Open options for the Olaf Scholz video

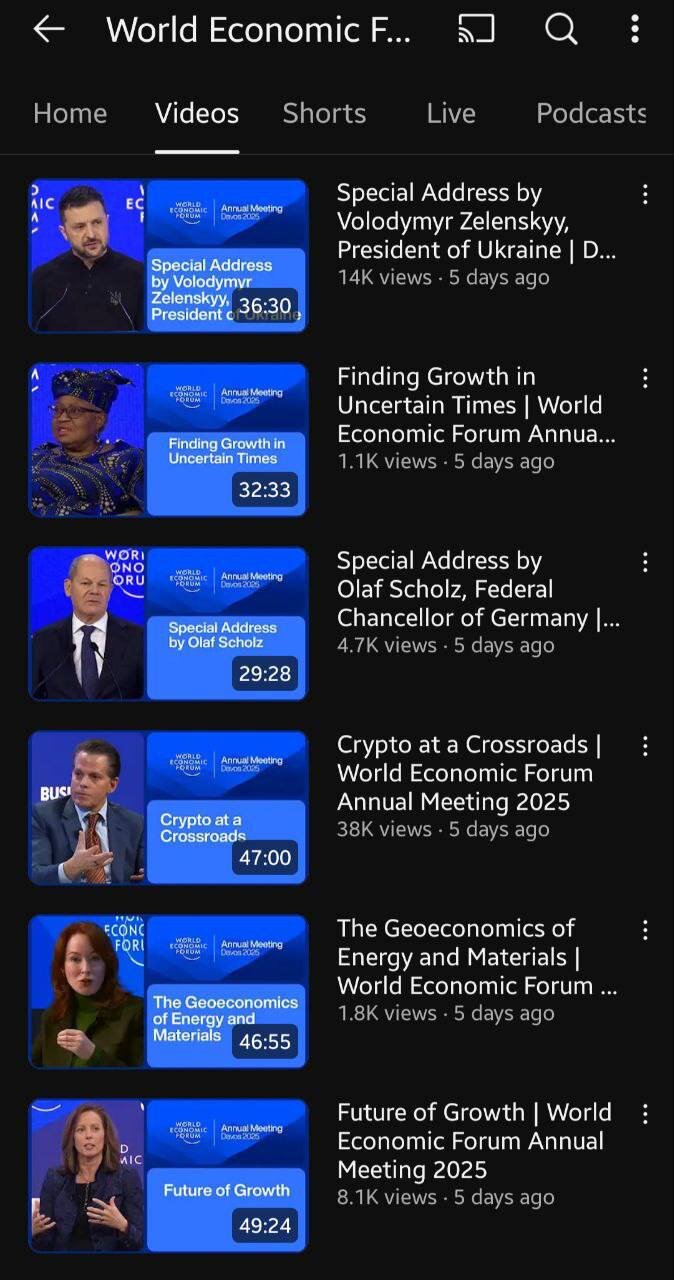coord(645,562)
